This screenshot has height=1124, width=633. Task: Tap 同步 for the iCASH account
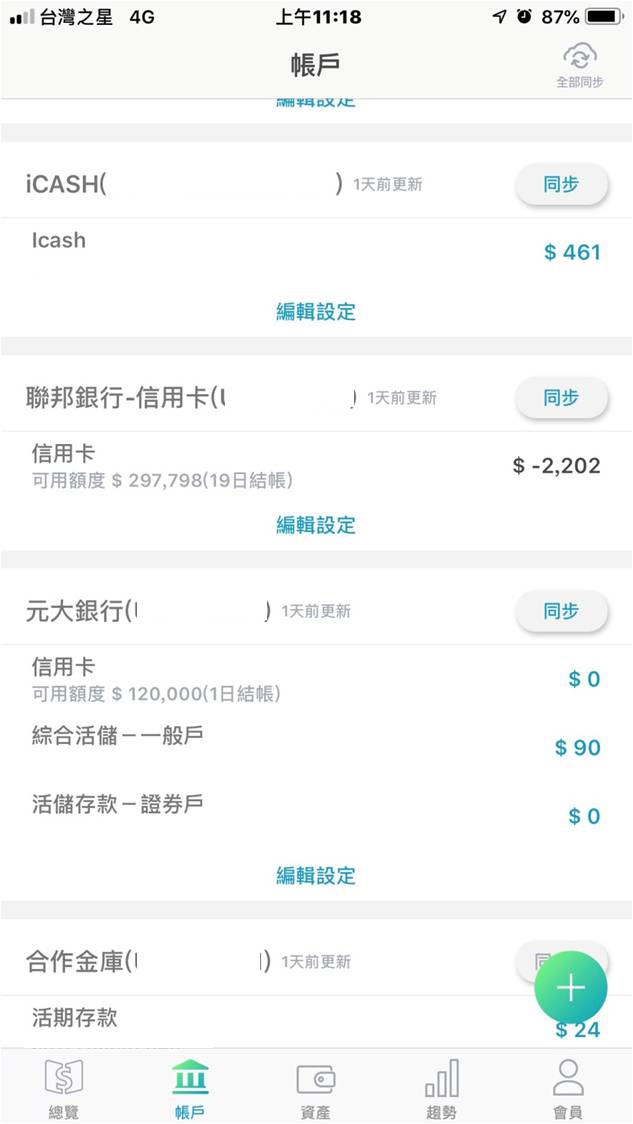(561, 184)
